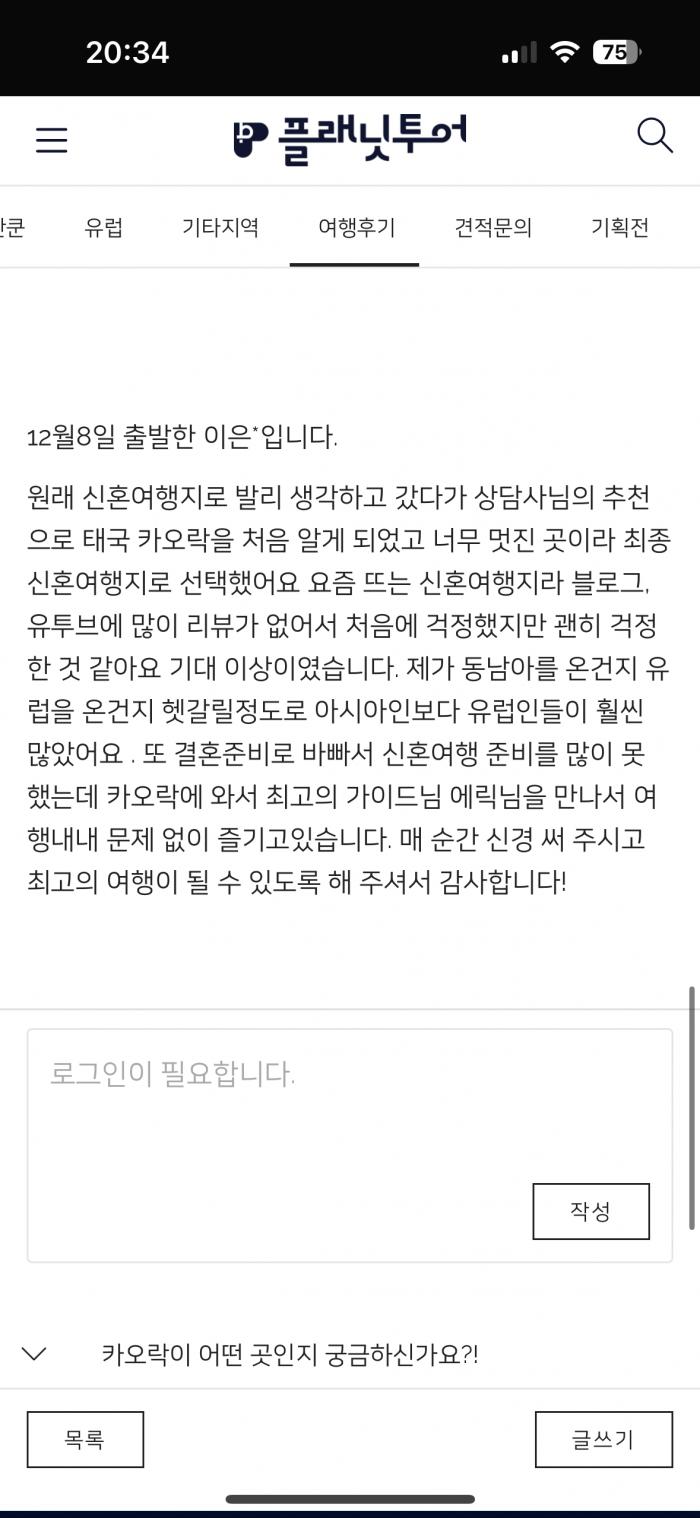
Task: Select the 여행후기 tab
Action: click(x=356, y=228)
